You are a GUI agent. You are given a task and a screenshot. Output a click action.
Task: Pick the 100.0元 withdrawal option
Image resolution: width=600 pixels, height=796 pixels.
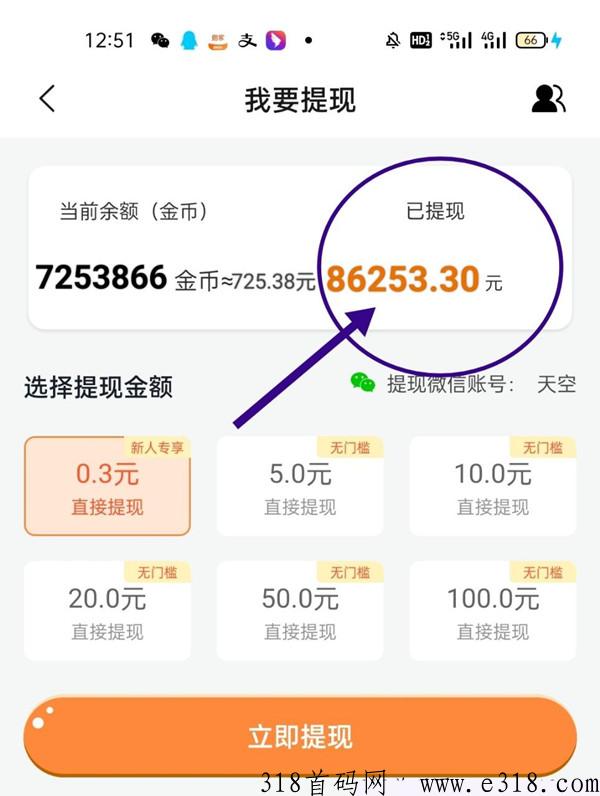(492, 610)
